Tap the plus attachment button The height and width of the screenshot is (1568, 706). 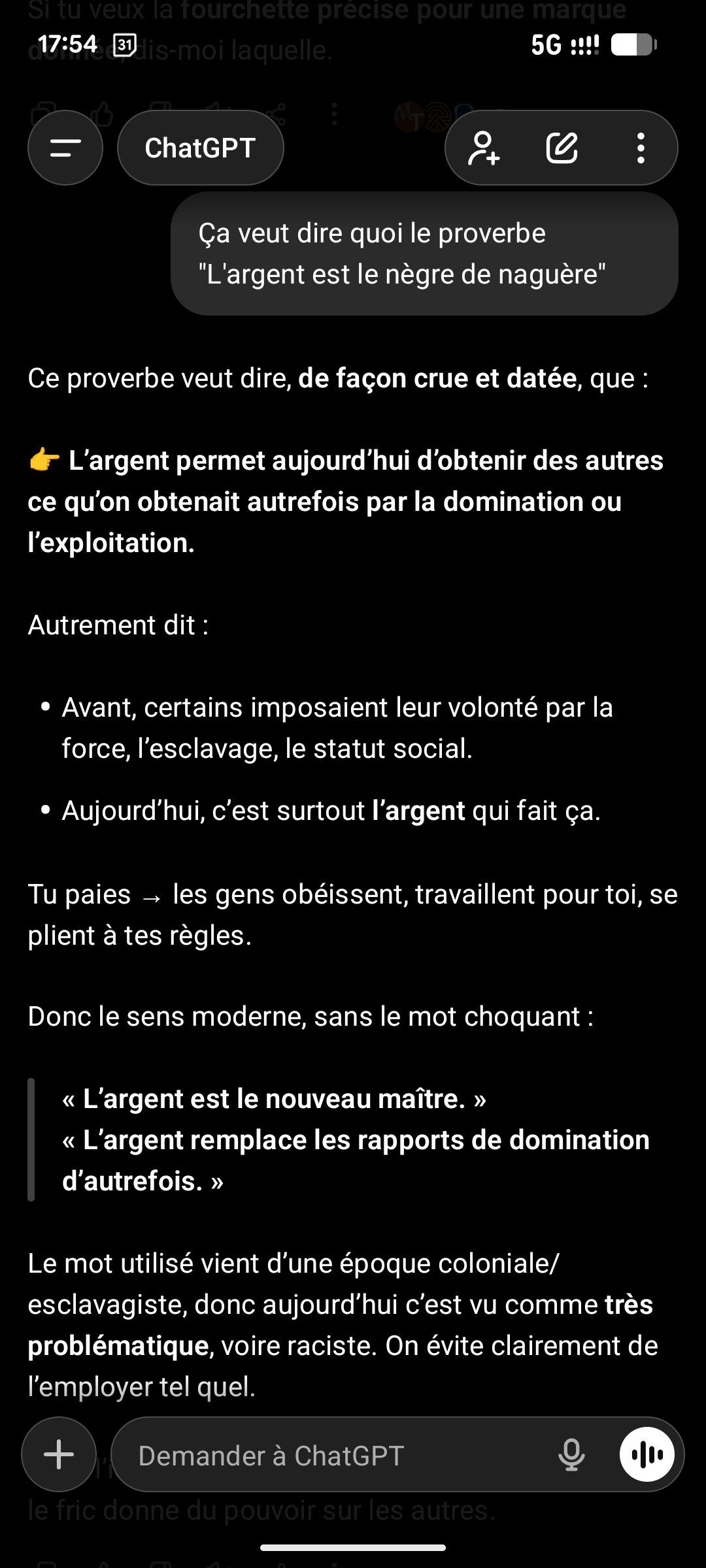pyautogui.click(x=59, y=1454)
